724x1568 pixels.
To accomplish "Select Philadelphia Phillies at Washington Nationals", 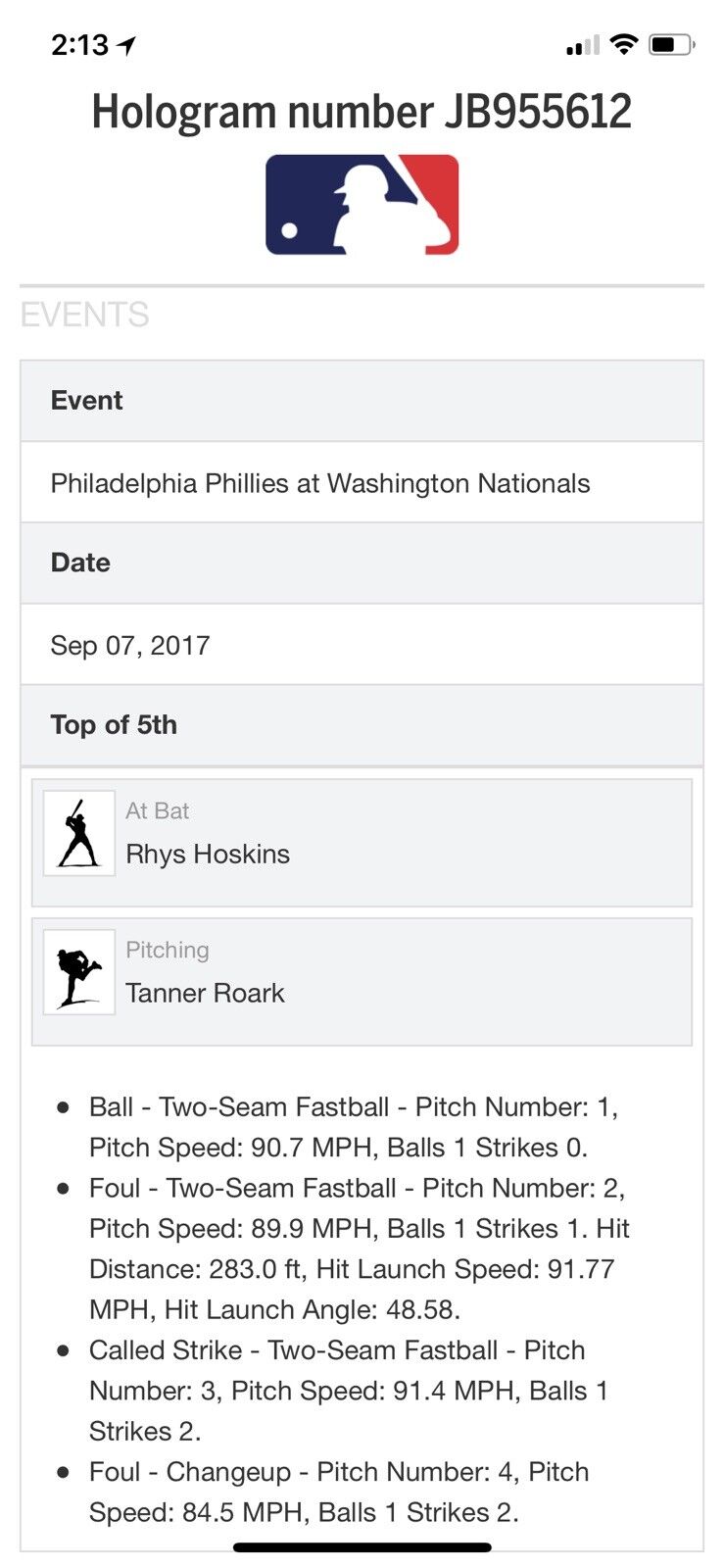I will point(319,483).
